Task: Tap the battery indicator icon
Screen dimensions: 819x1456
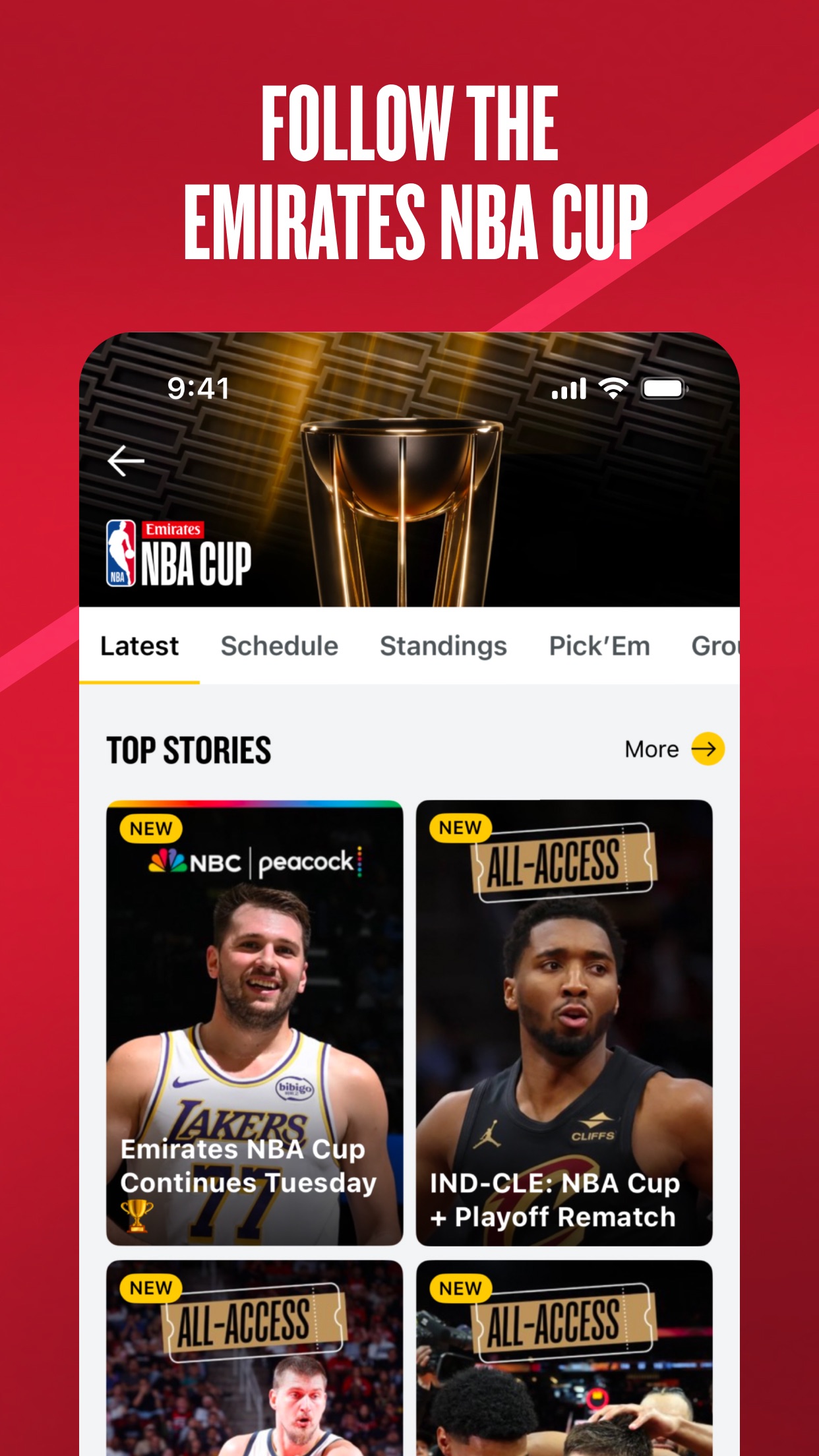Action: (664, 388)
